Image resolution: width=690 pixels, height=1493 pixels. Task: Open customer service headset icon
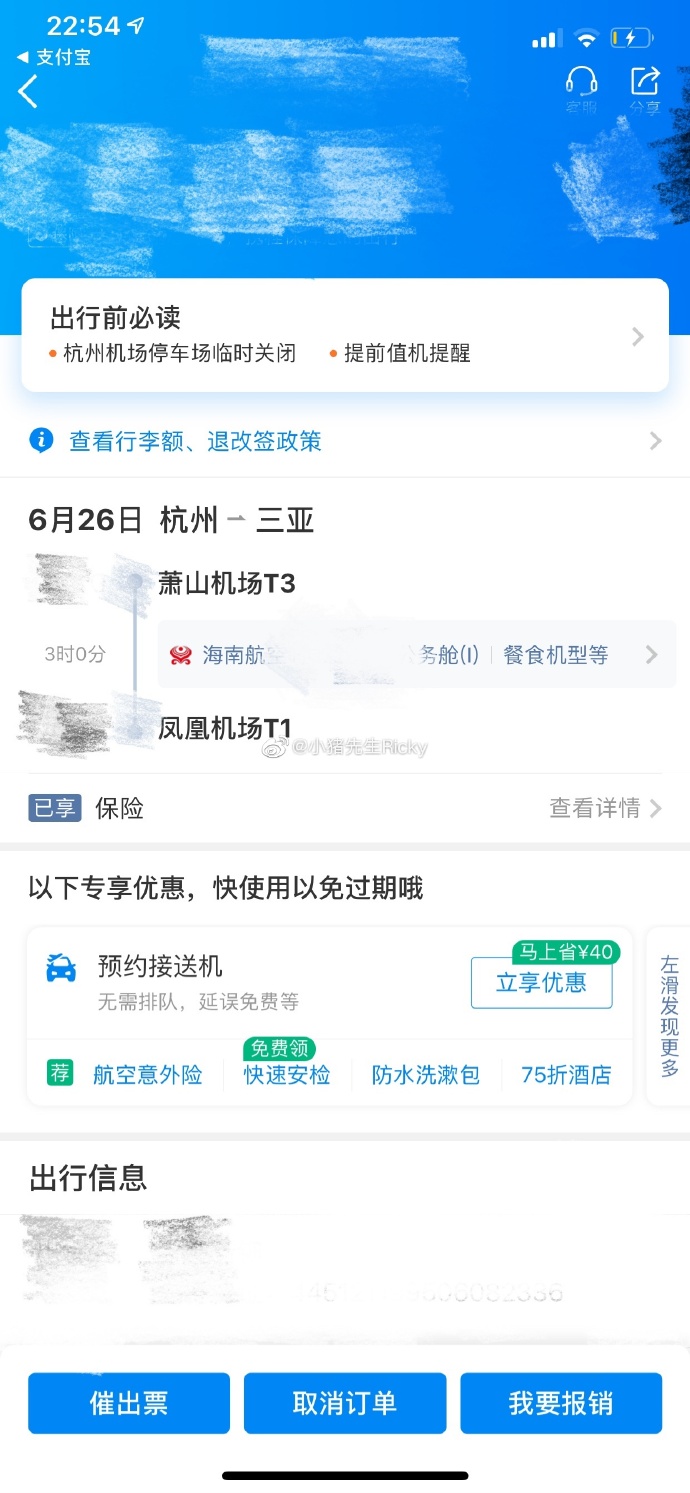(x=581, y=85)
